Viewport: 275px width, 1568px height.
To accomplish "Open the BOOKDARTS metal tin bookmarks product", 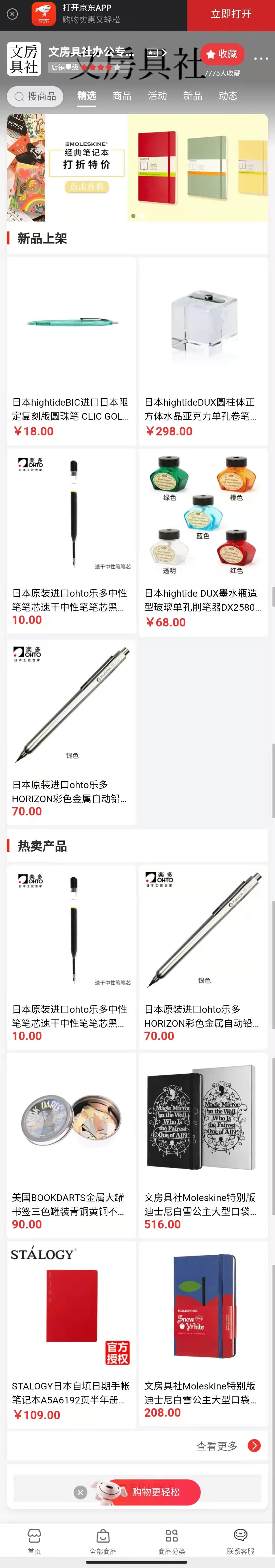I will coord(71,1144).
